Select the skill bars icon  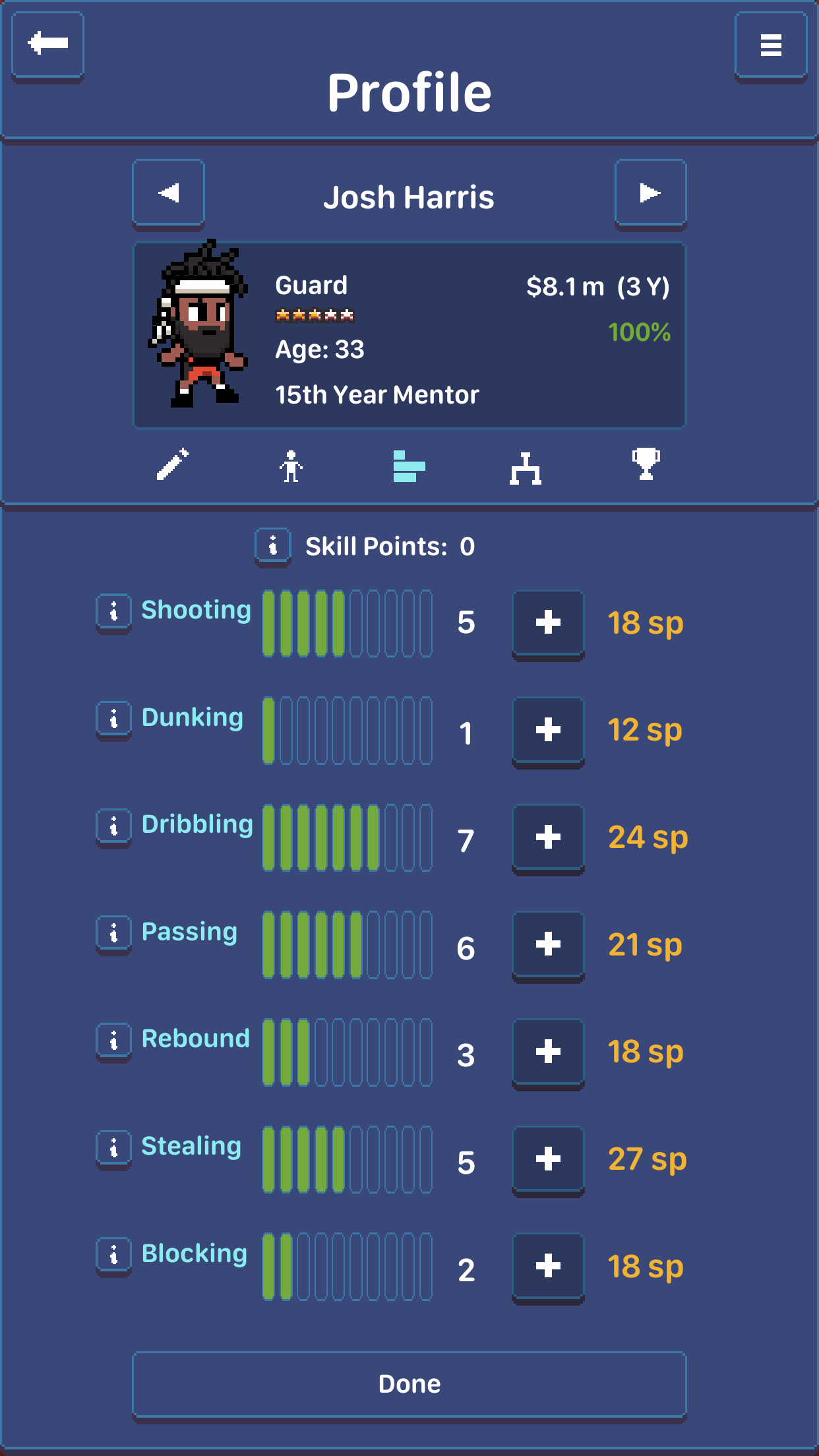(x=409, y=466)
